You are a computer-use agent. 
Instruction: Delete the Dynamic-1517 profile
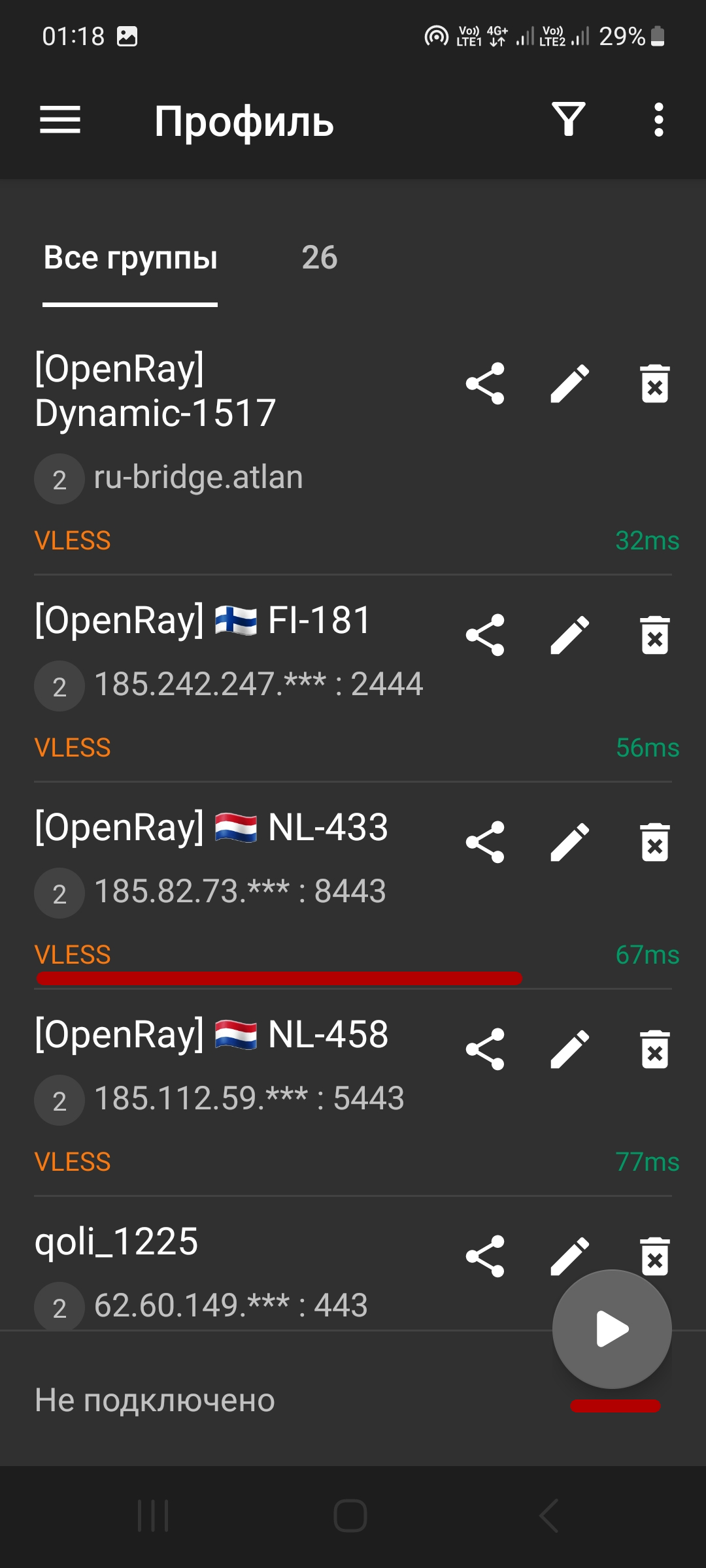(x=654, y=384)
